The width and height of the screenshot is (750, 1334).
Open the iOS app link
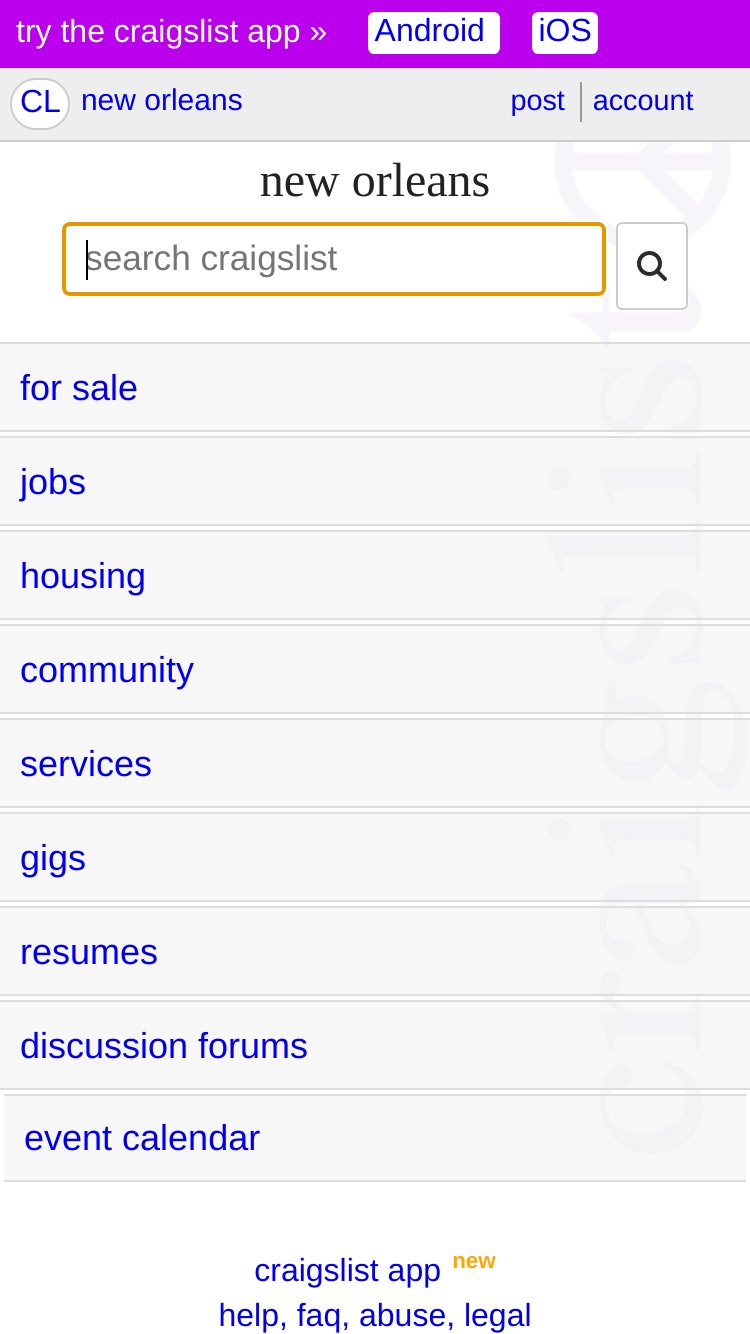[565, 32]
